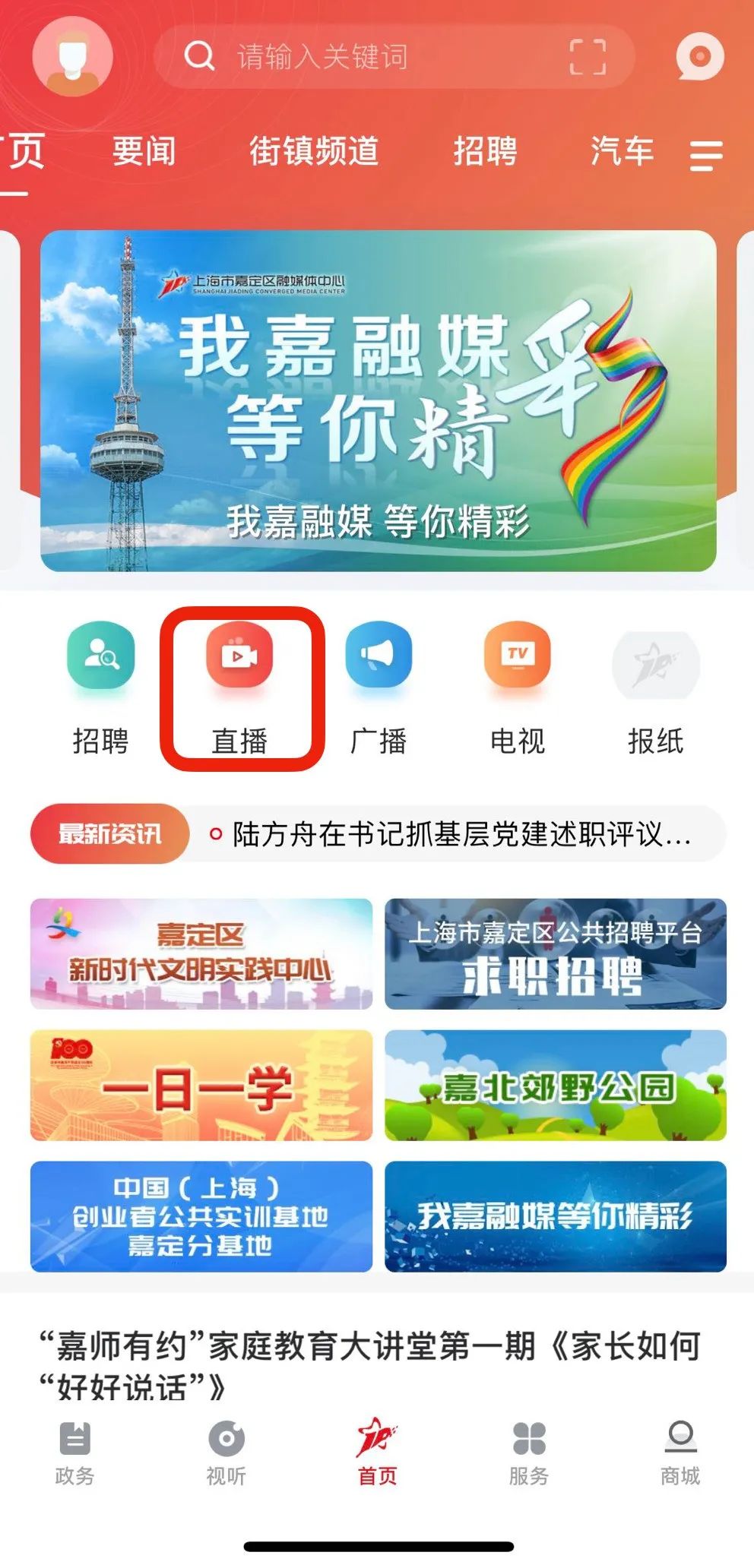Viewport: 754px width, 1568px height.
Task: Open the channel list menu icon
Action: (705, 155)
